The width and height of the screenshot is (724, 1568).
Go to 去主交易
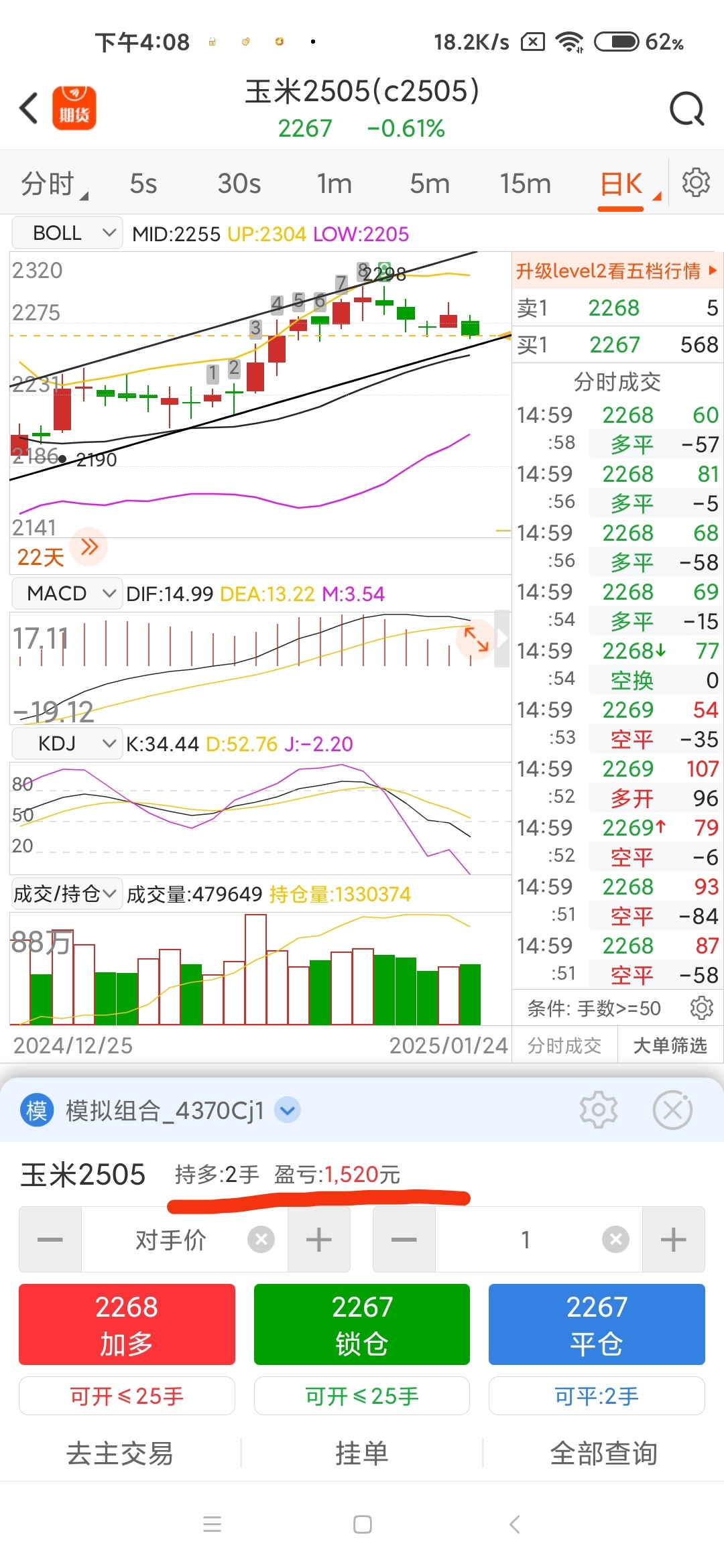120,1453
